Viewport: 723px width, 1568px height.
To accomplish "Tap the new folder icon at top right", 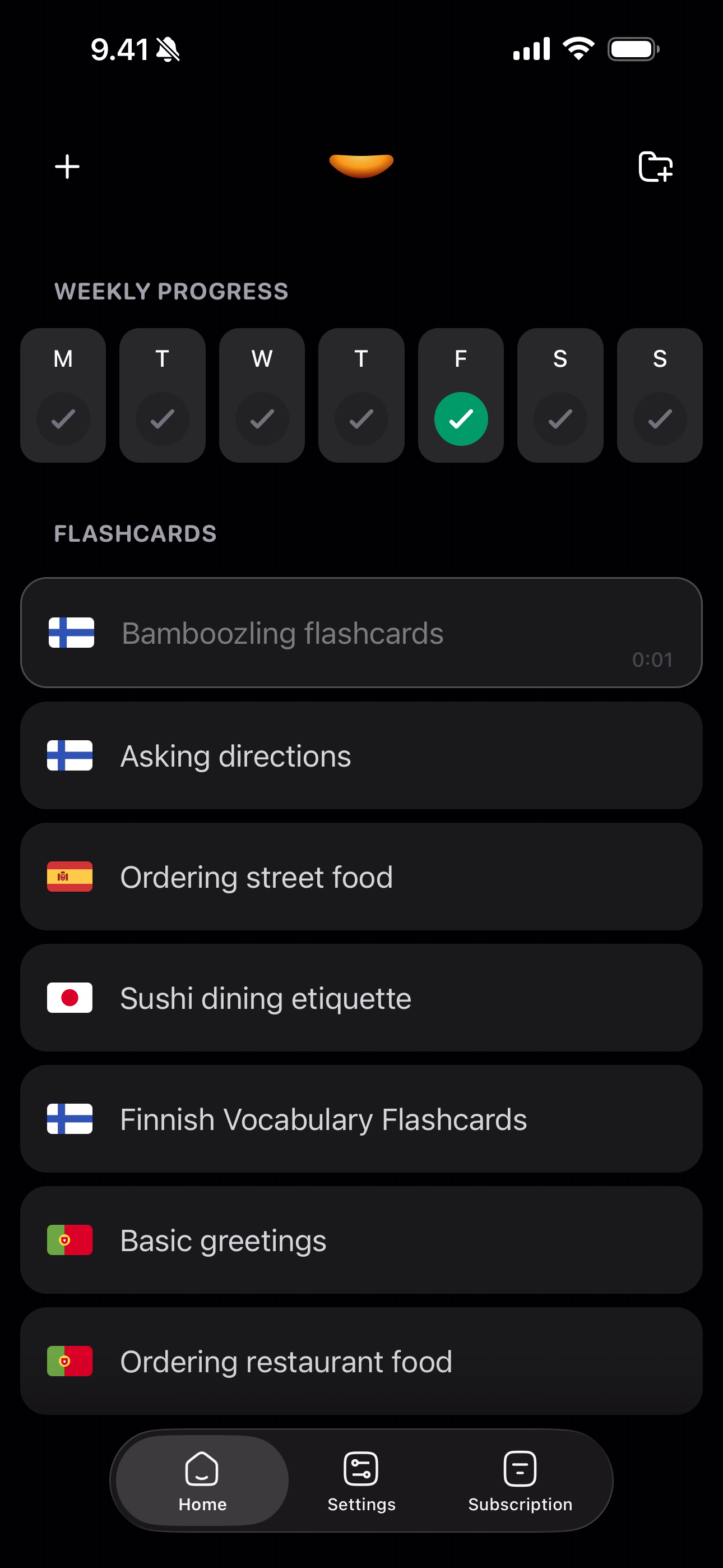I will coord(656,166).
